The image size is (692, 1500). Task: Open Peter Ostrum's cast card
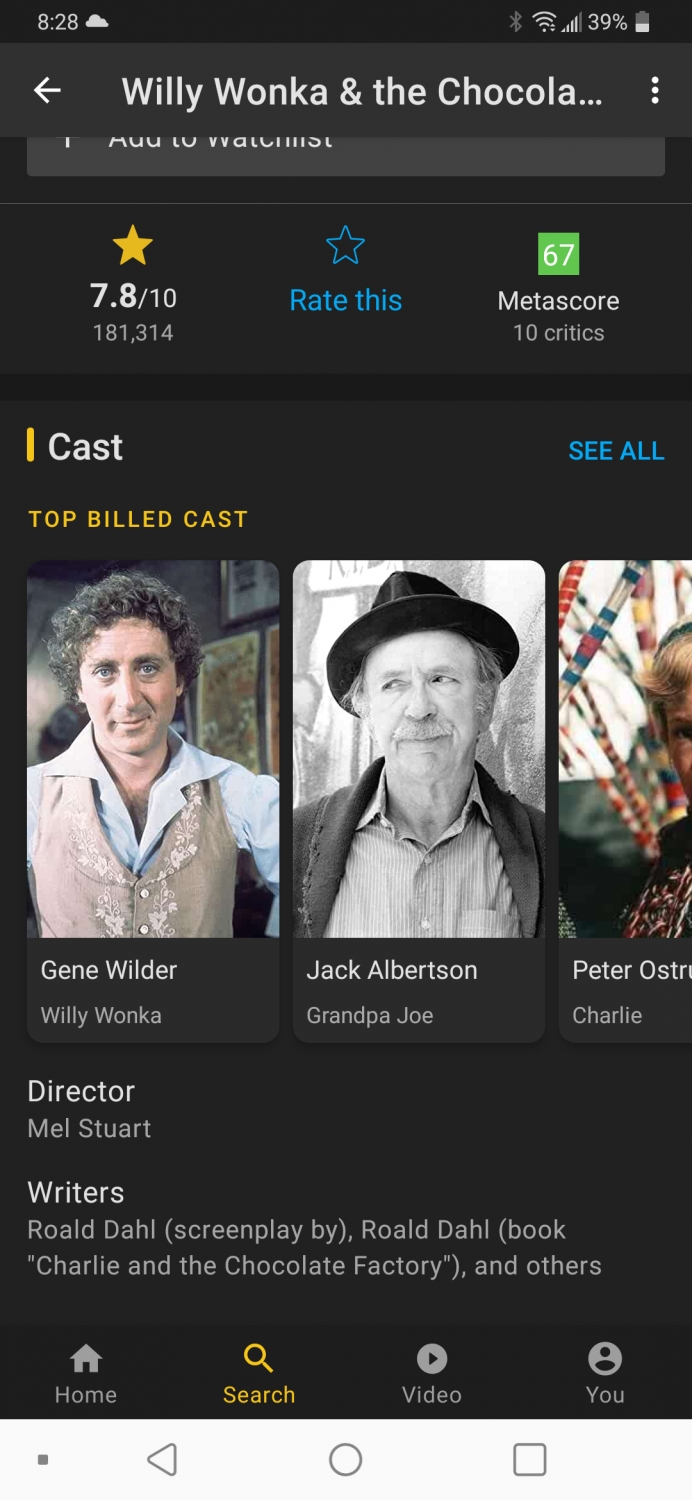[626, 800]
